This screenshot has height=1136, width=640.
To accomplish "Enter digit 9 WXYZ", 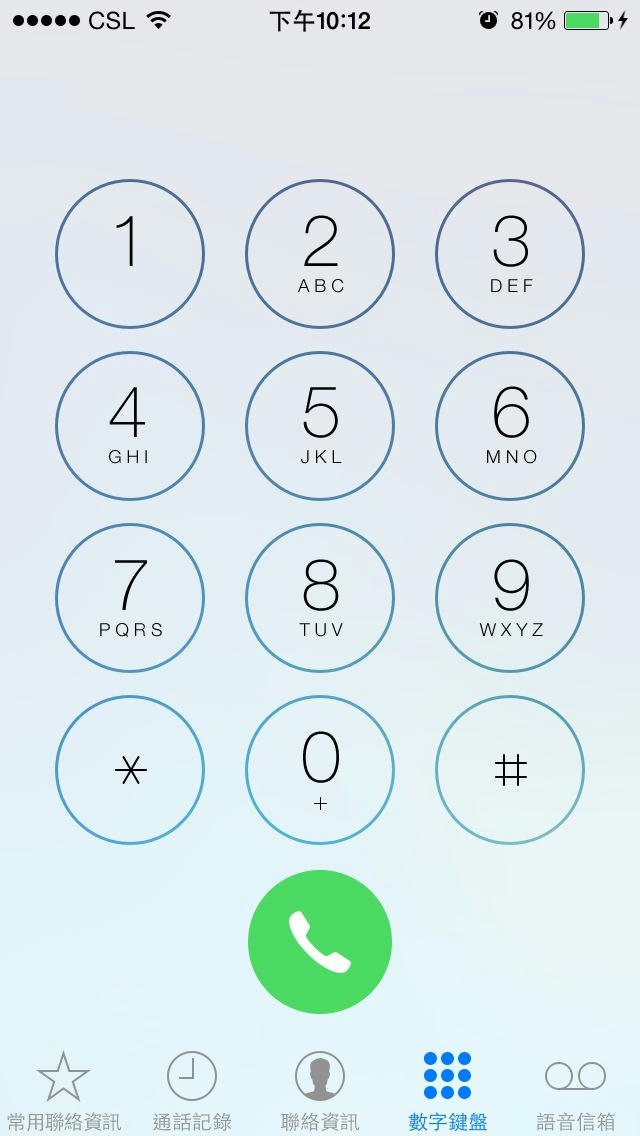I will click(510, 598).
